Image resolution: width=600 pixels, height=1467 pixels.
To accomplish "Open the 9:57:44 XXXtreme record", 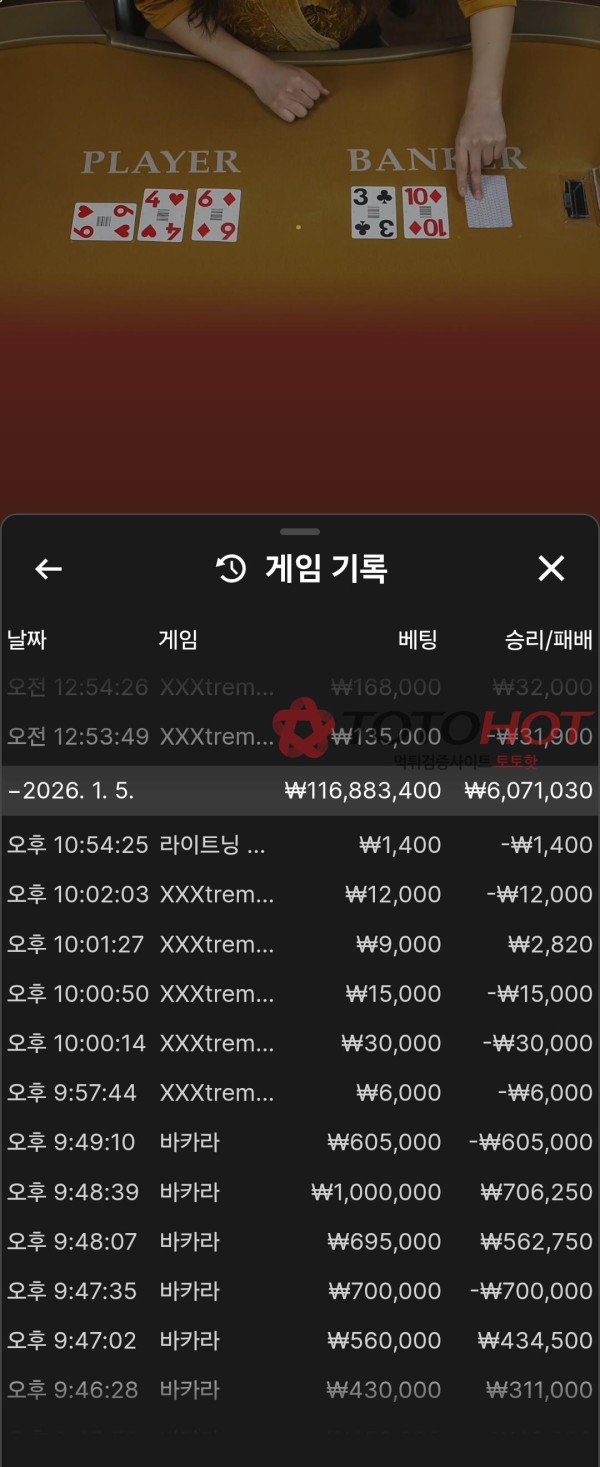I will (x=300, y=1093).
